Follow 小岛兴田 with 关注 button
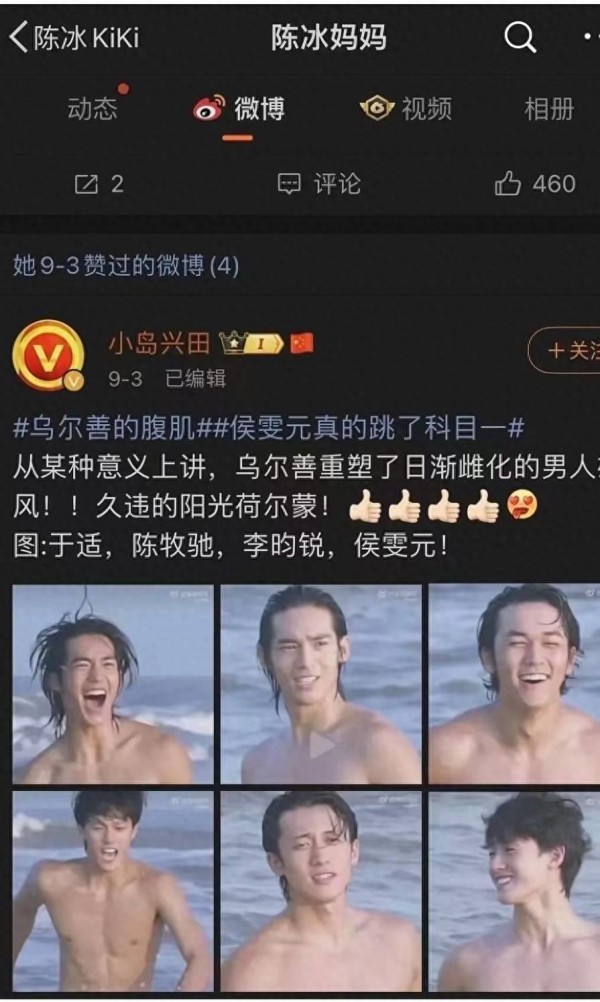 [564, 350]
